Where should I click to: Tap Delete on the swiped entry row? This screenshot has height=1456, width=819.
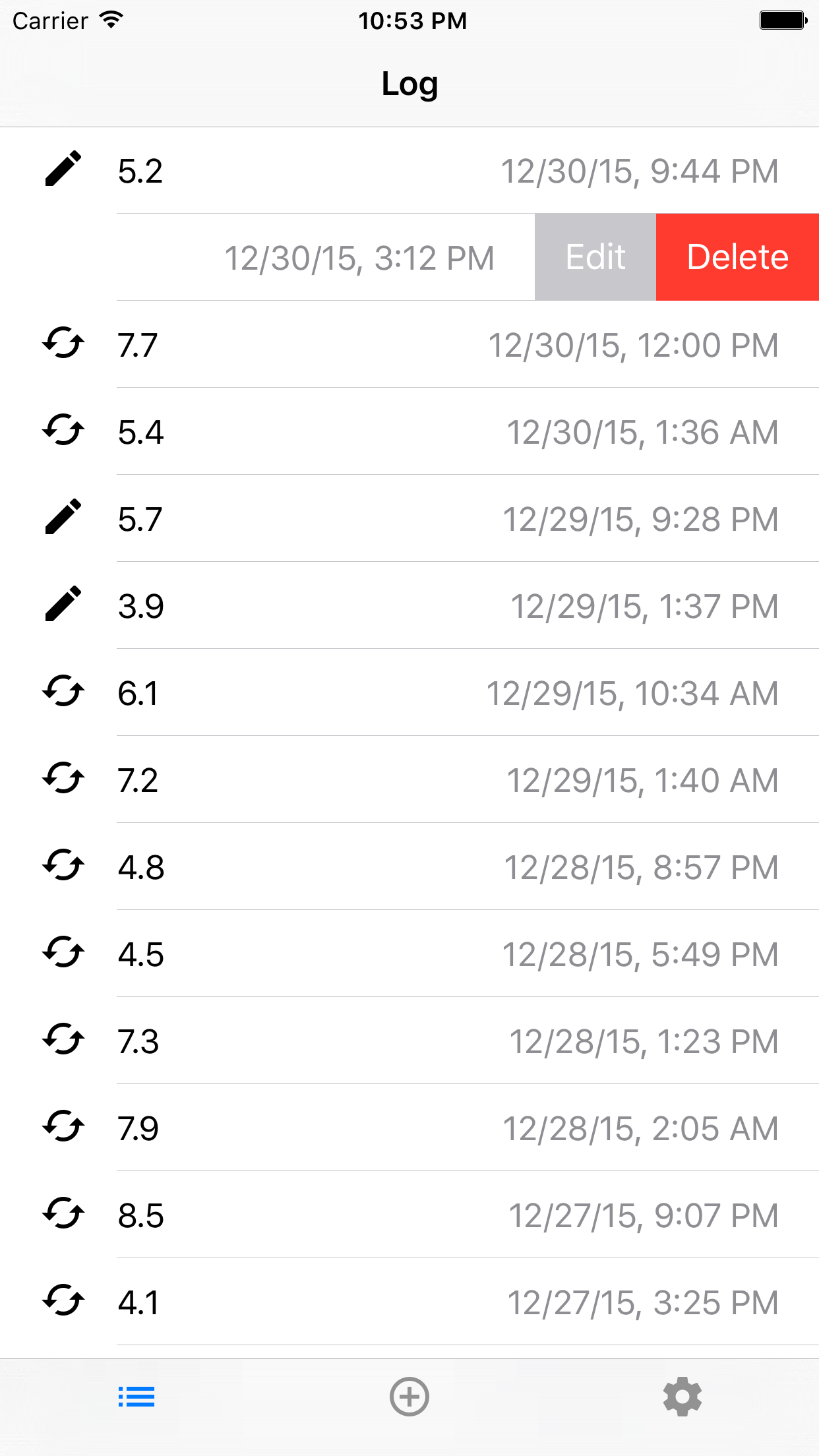click(x=737, y=257)
